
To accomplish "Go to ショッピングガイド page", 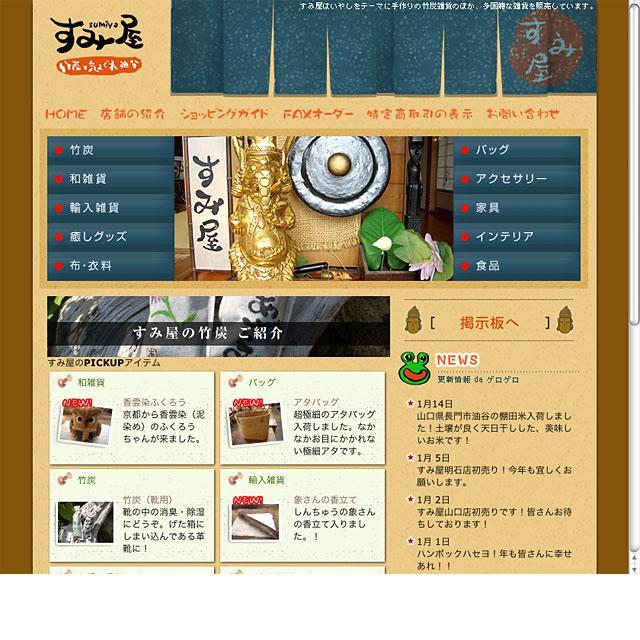I will 224,114.
